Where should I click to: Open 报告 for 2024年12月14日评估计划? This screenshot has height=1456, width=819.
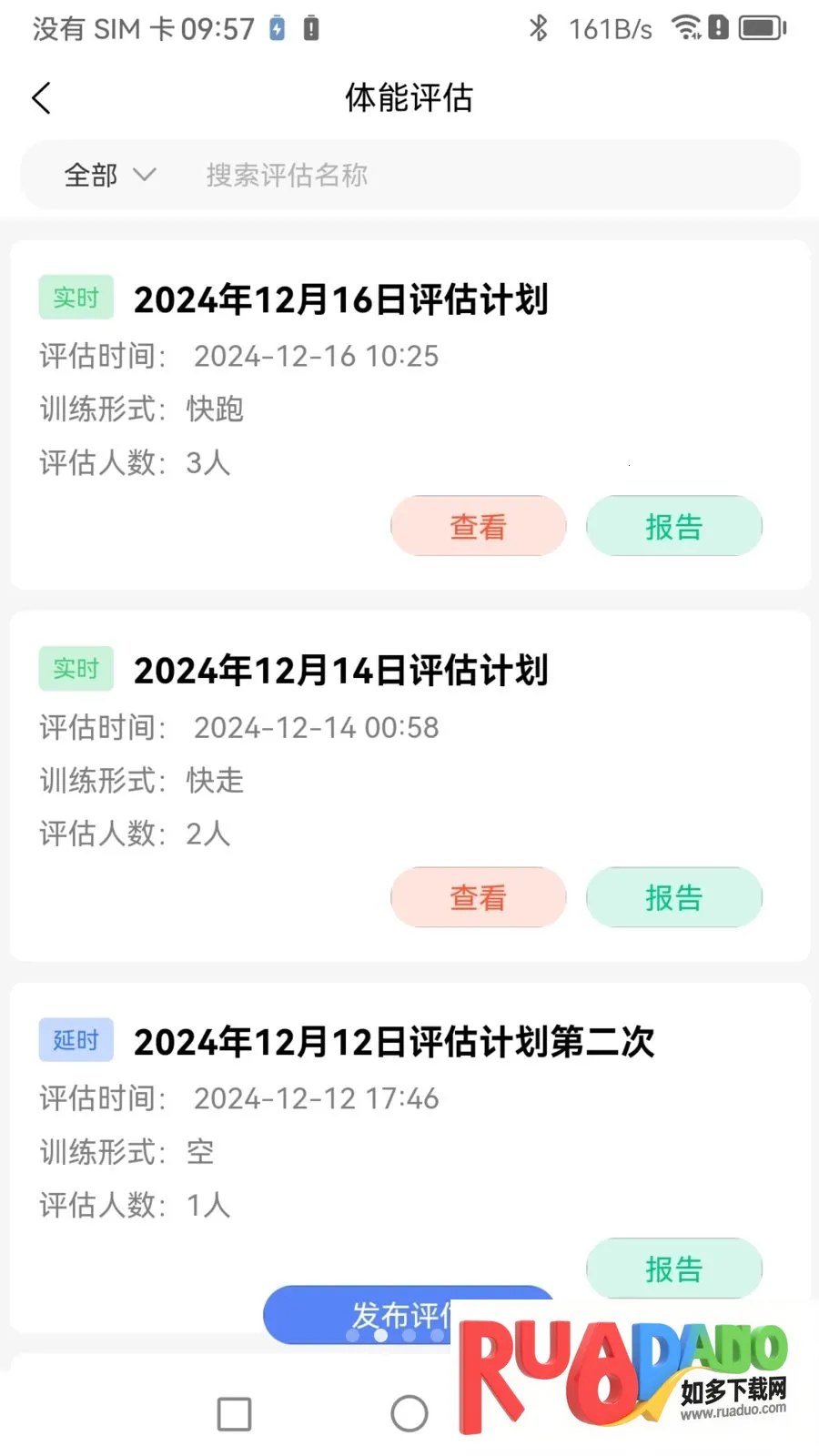[x=674, y=897]
